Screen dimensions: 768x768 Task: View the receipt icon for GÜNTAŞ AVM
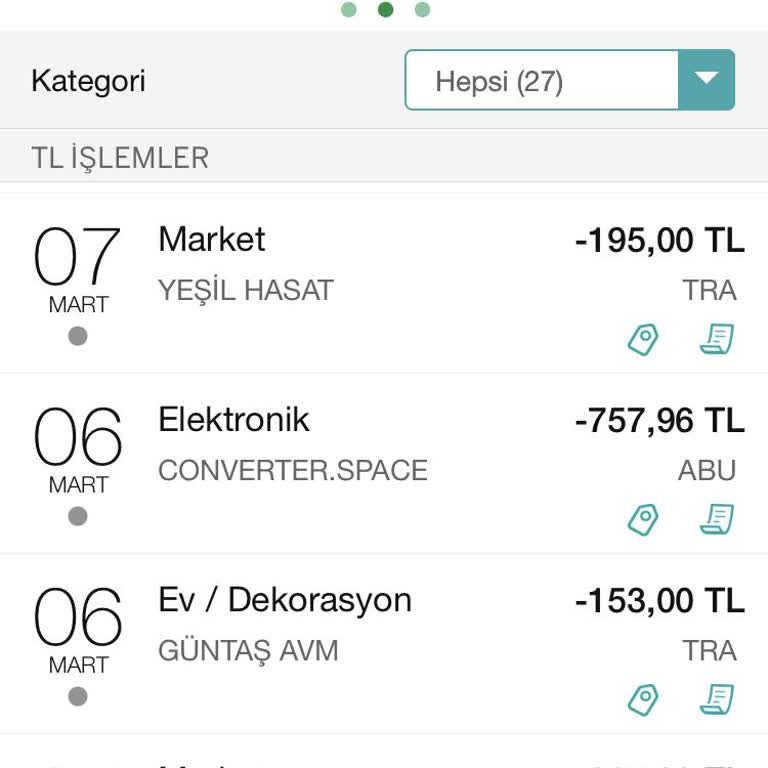click(x=717, y=700)
